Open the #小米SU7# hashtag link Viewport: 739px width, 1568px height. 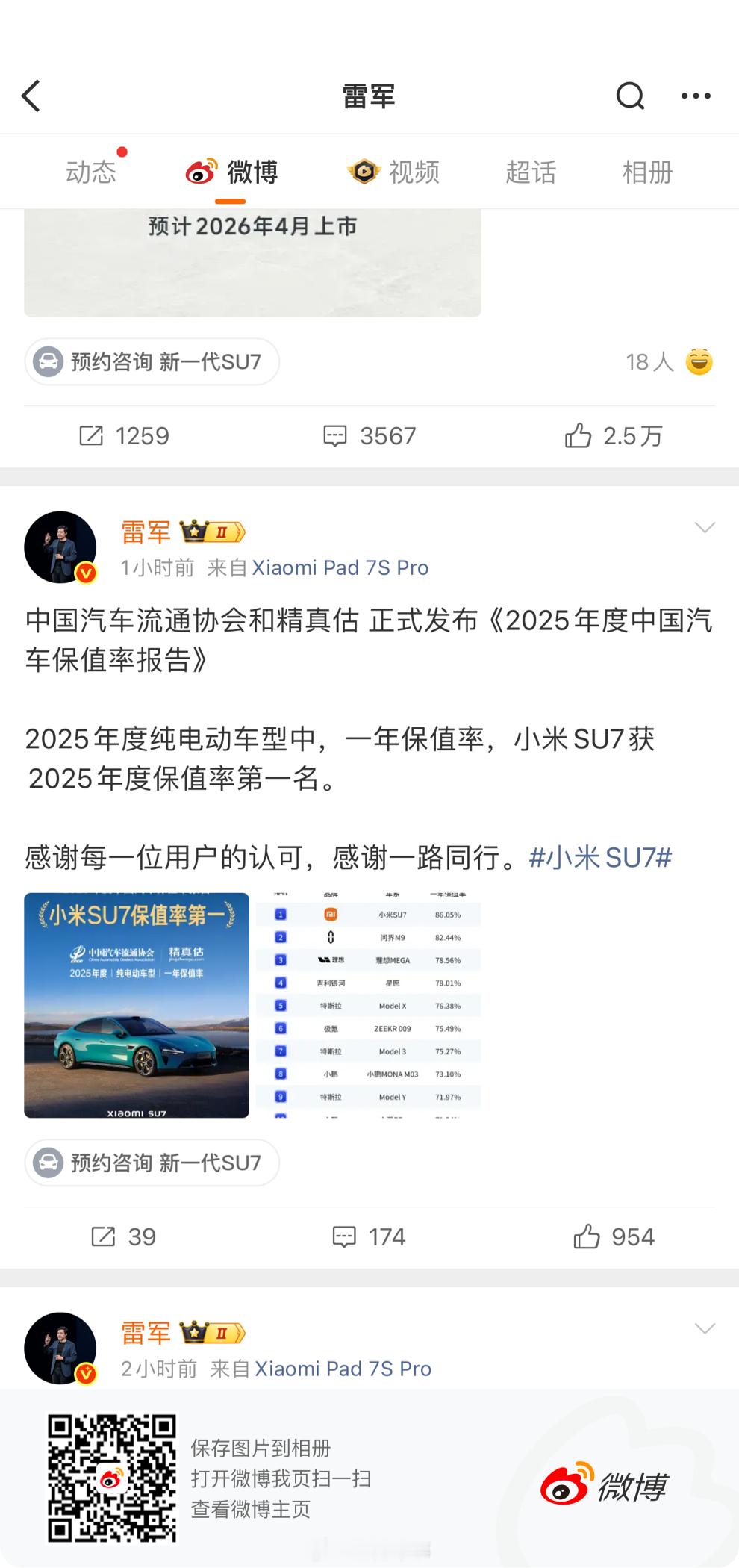599,859
